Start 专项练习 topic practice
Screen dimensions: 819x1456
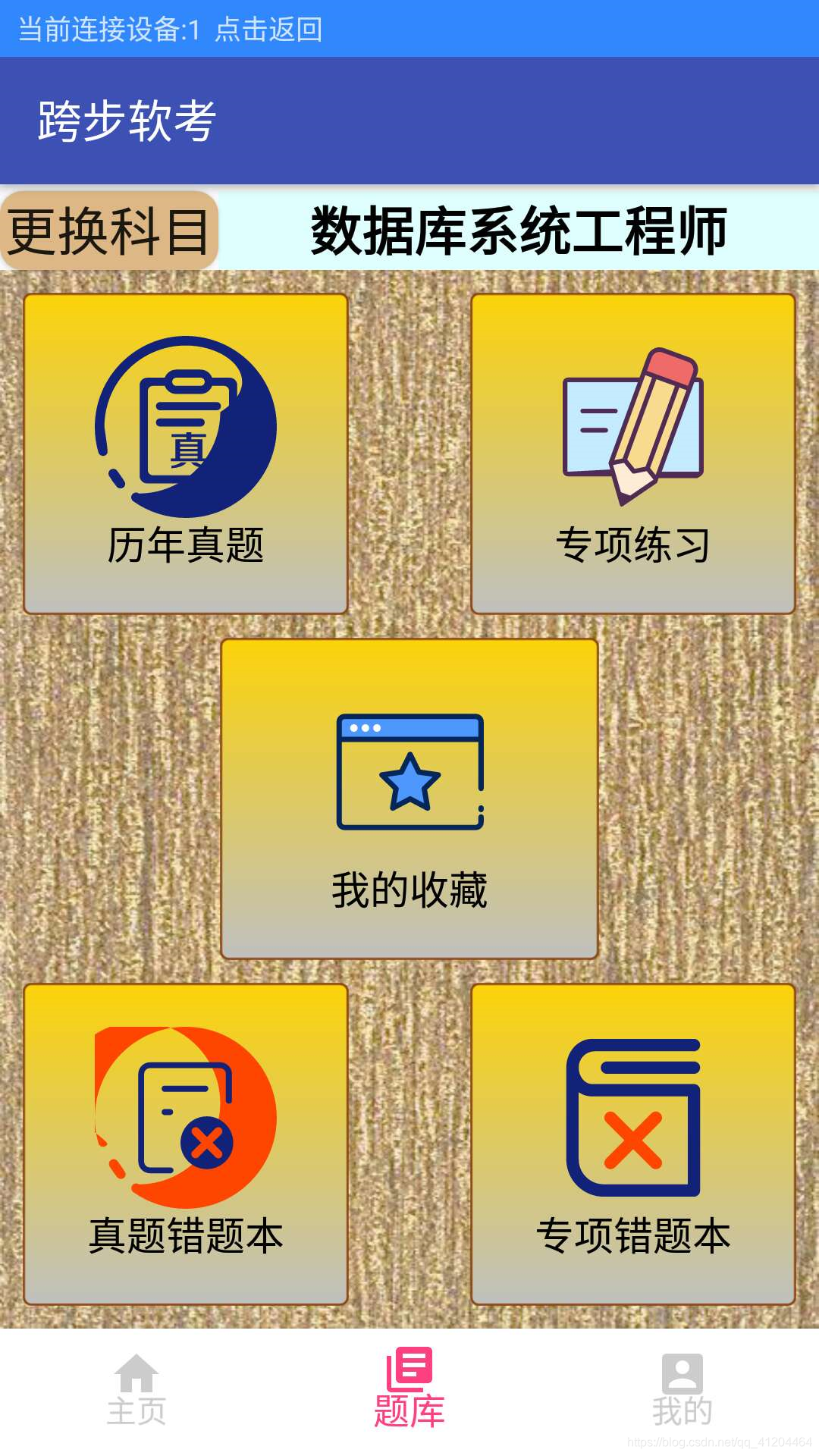click(633, 453)
